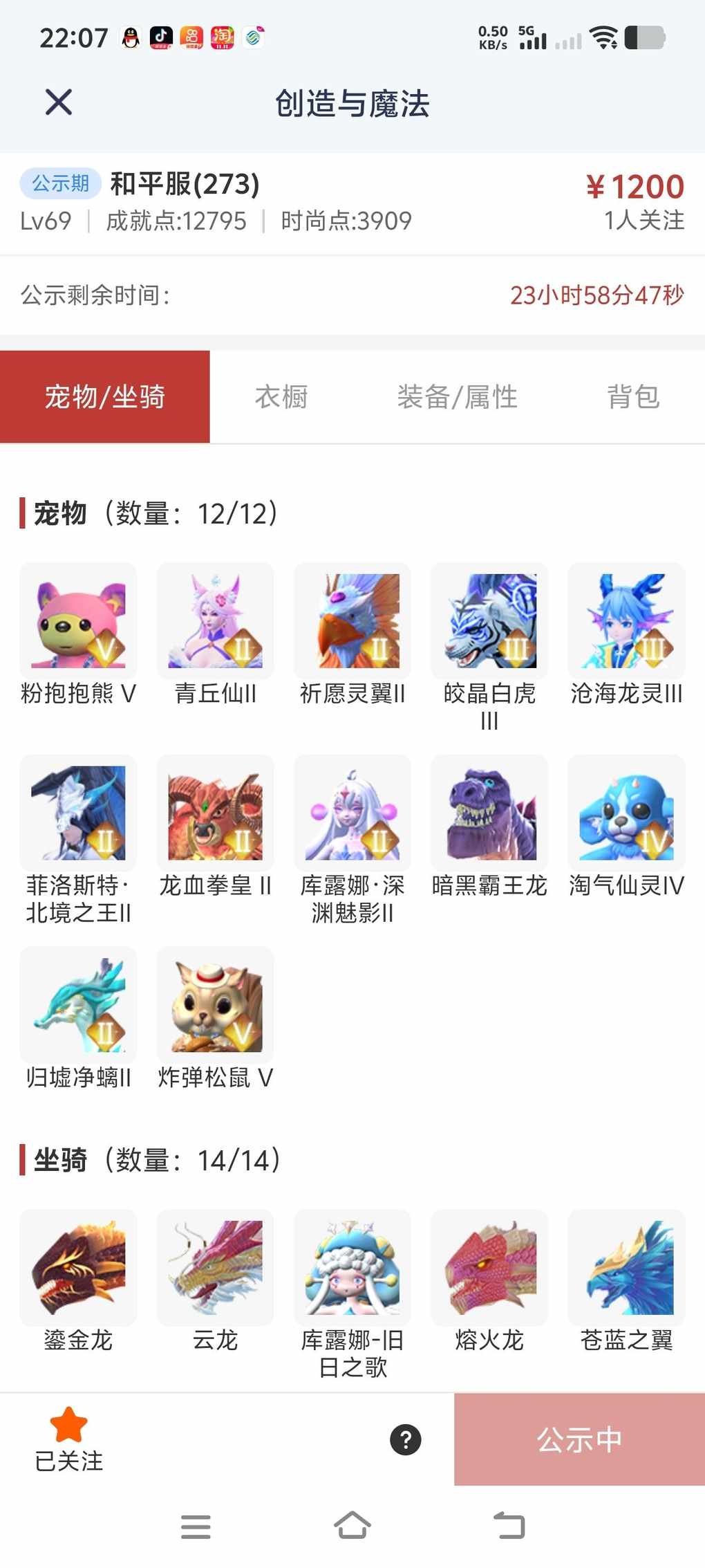The image size is (705, 1568).
Task: Open the 炸弹松鼠 V pet tile
Action: [x=215, y=1005]
